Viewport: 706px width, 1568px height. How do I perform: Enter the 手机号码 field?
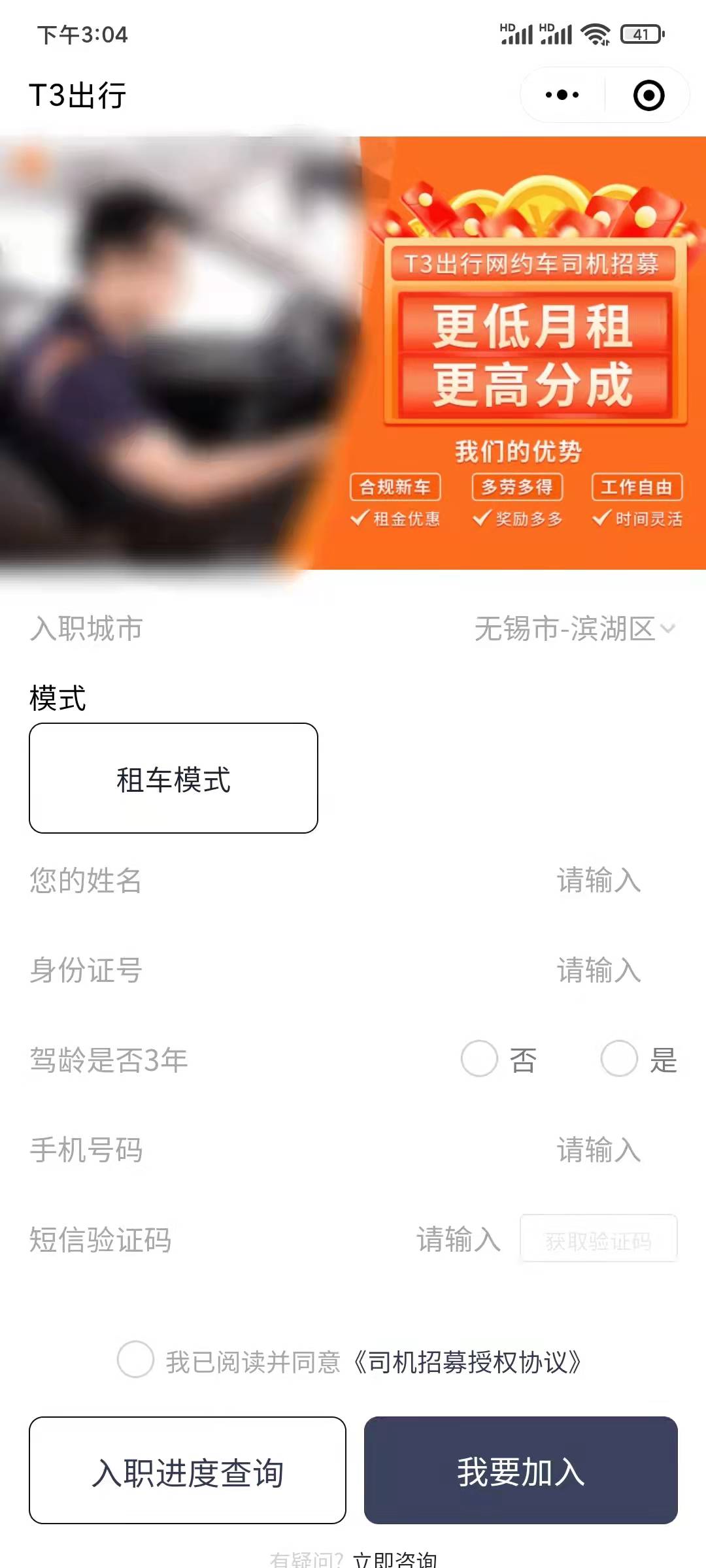tap(597, 1150)
